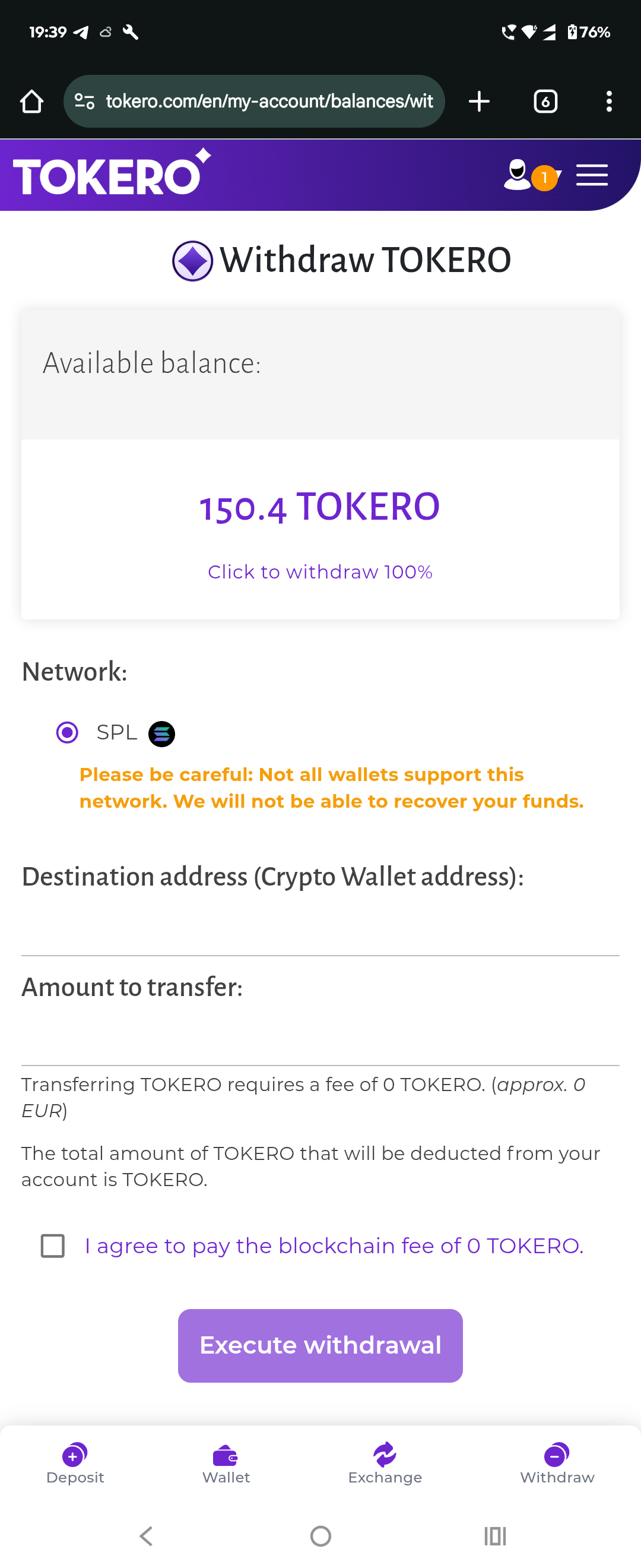Click to withdraw 100% of balance

320,572
